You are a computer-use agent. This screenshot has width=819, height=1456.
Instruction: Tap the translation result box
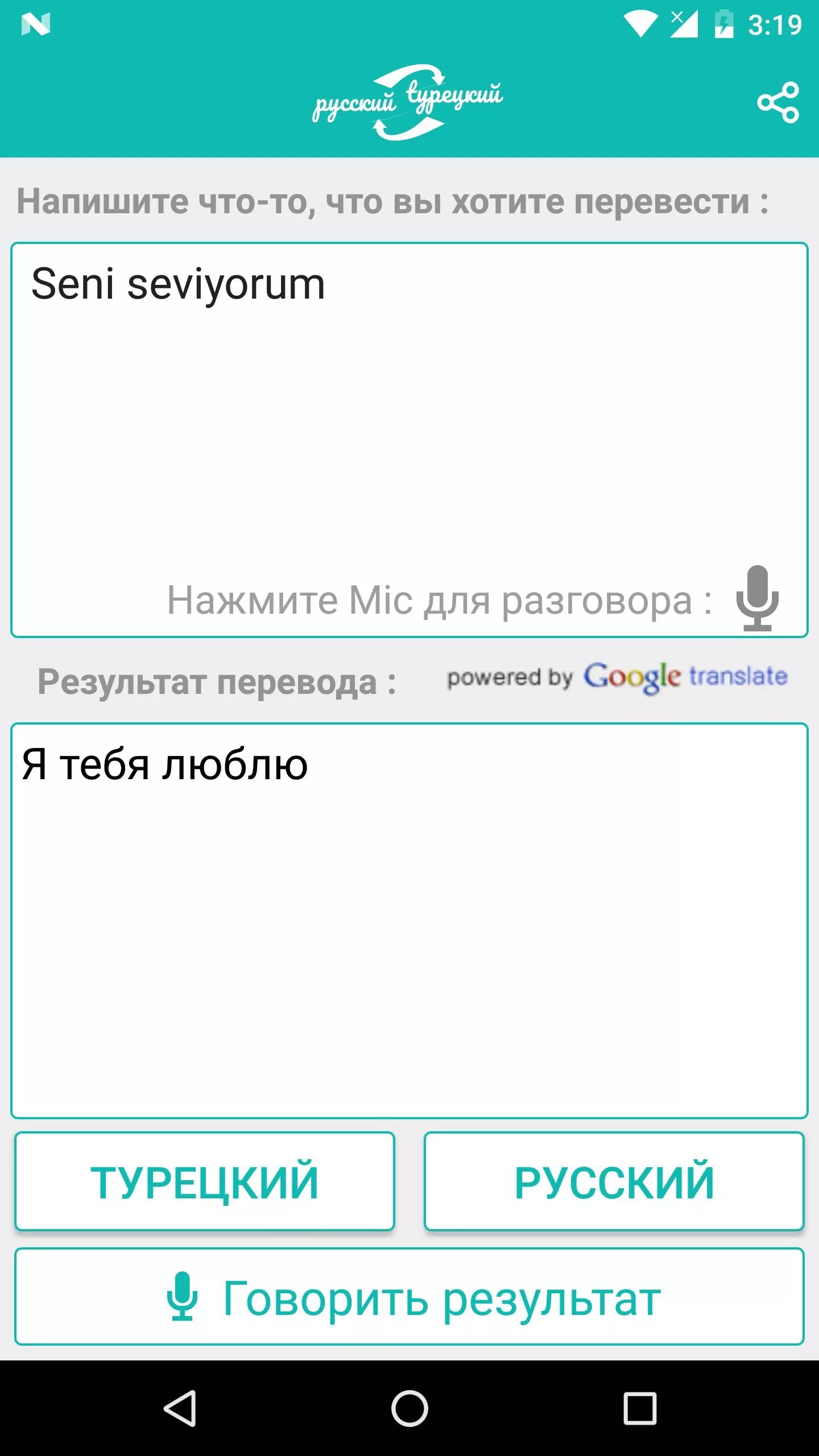click(409, 920)
